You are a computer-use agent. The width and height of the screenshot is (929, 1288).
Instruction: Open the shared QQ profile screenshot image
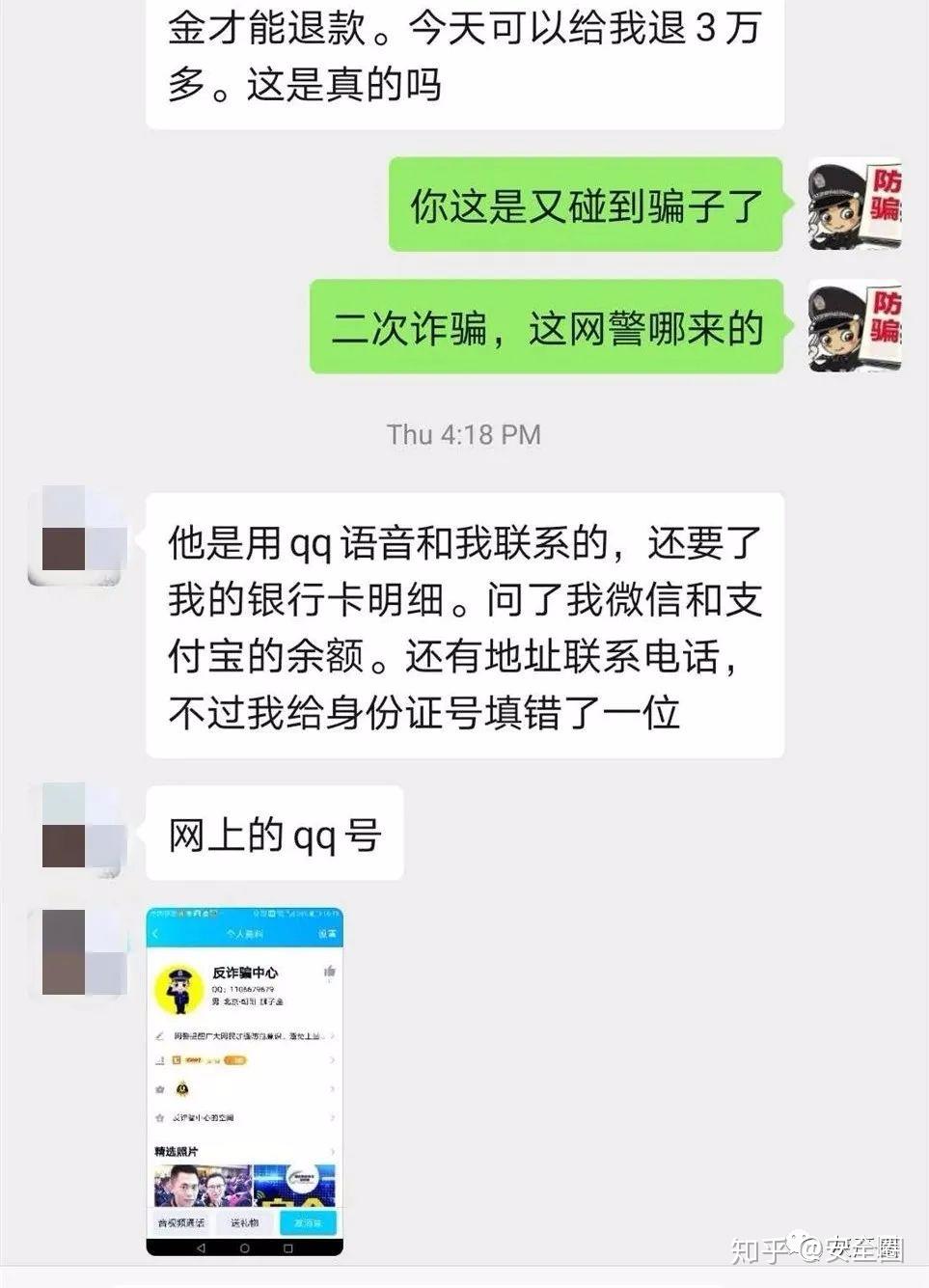click(x=244, y=1081)
